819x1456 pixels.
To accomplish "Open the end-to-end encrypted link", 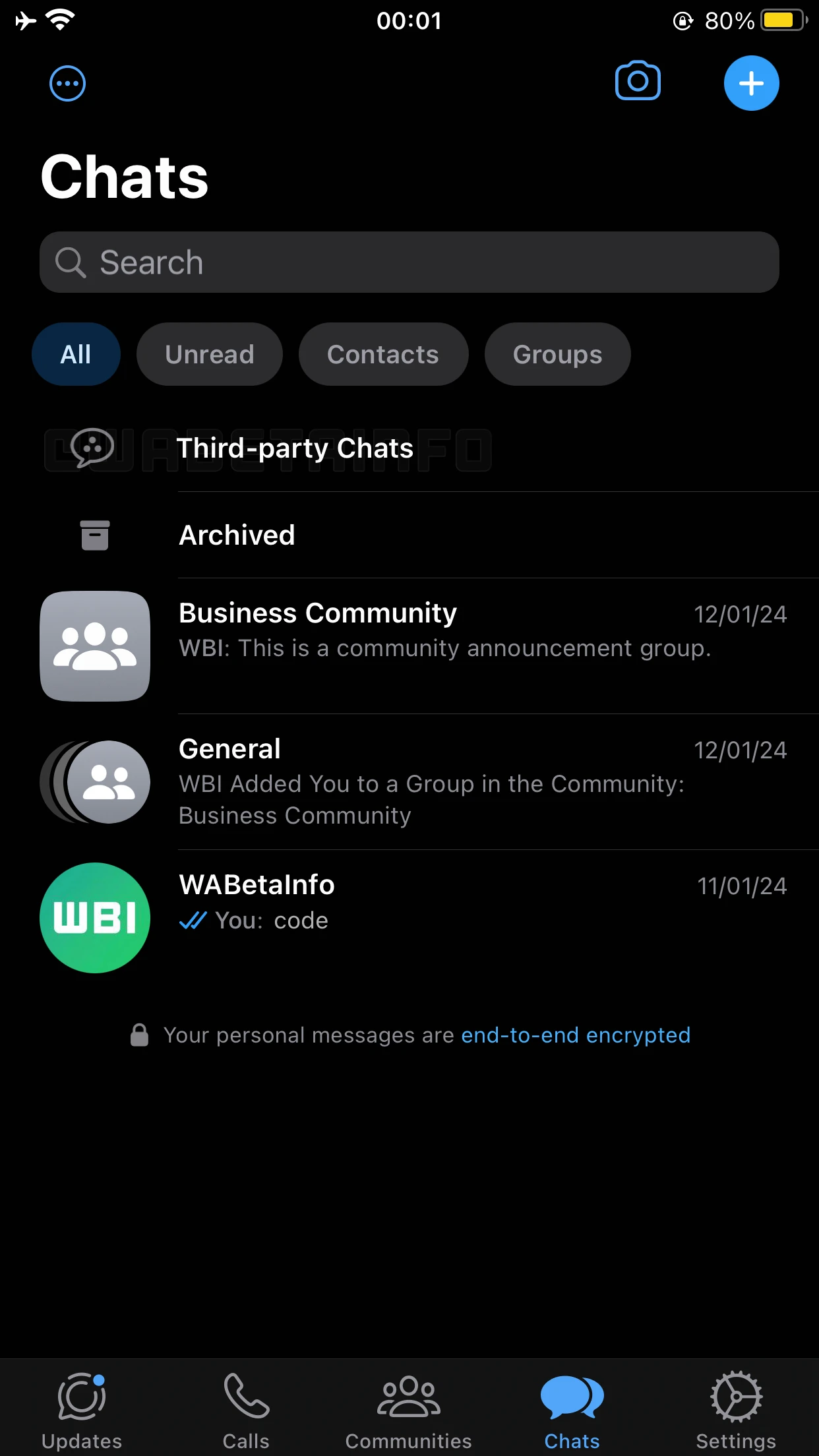I will (x=575, y=1035).
